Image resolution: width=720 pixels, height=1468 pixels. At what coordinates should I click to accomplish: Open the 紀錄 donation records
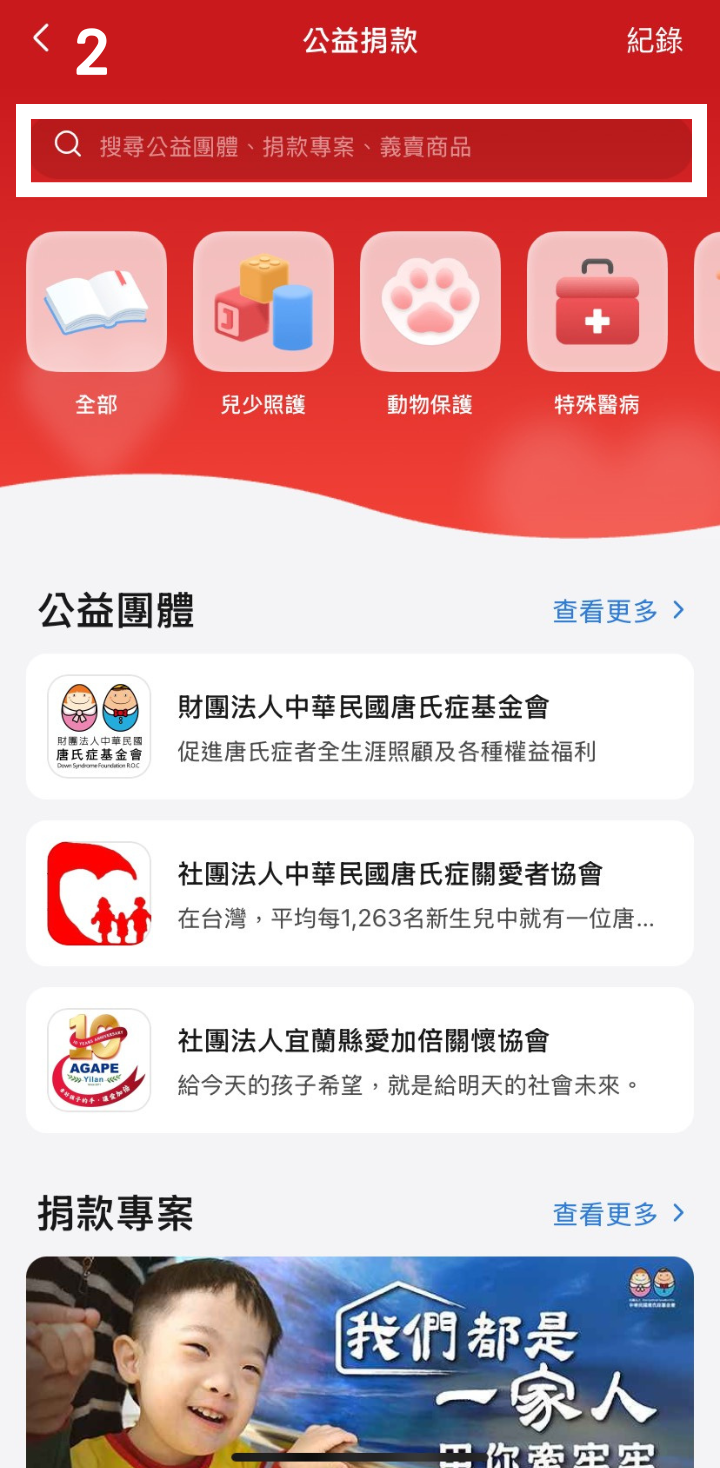[654, 41]
